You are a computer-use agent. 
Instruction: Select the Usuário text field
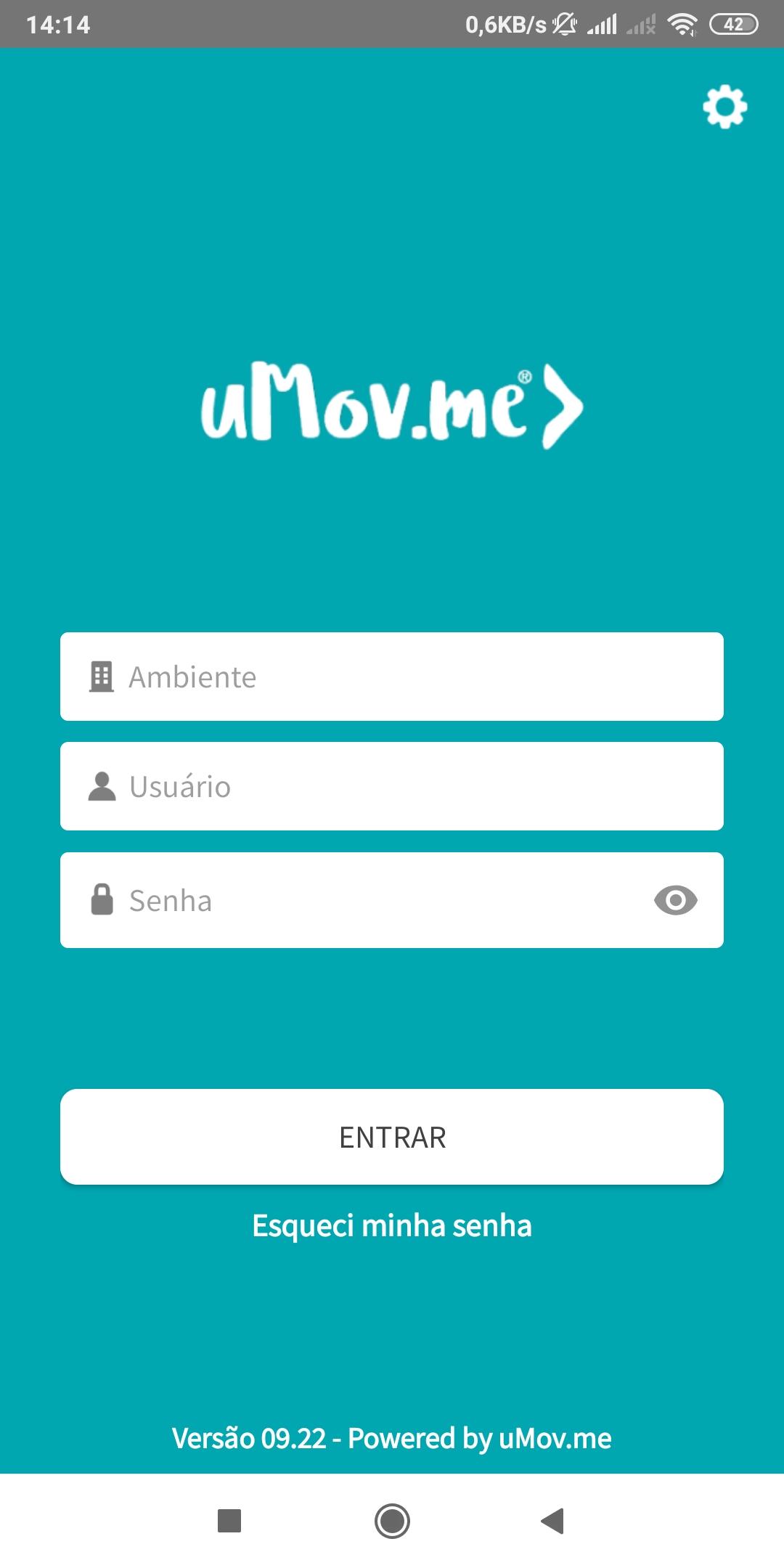coord(392,786)
